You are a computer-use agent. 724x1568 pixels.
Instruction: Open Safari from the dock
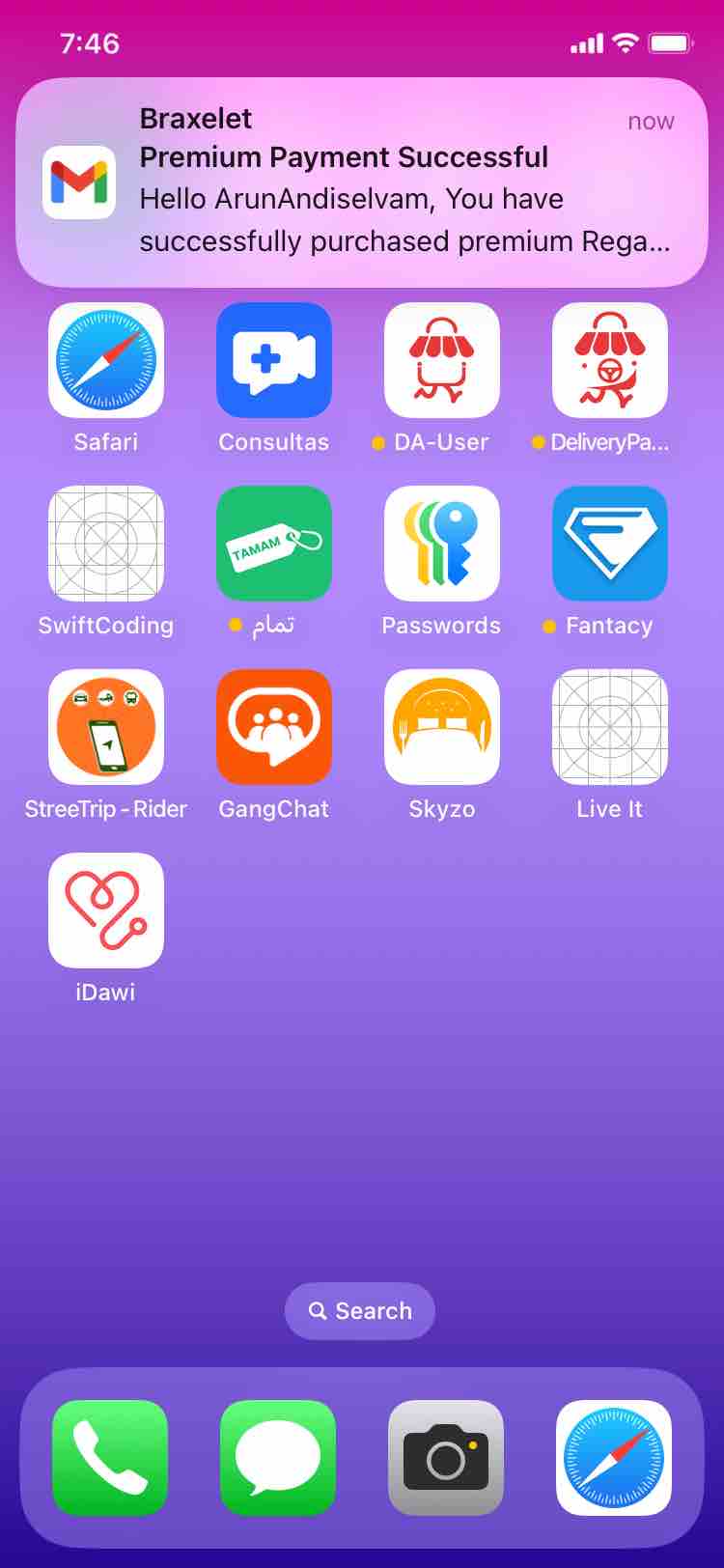click(x=614, y=1458)
